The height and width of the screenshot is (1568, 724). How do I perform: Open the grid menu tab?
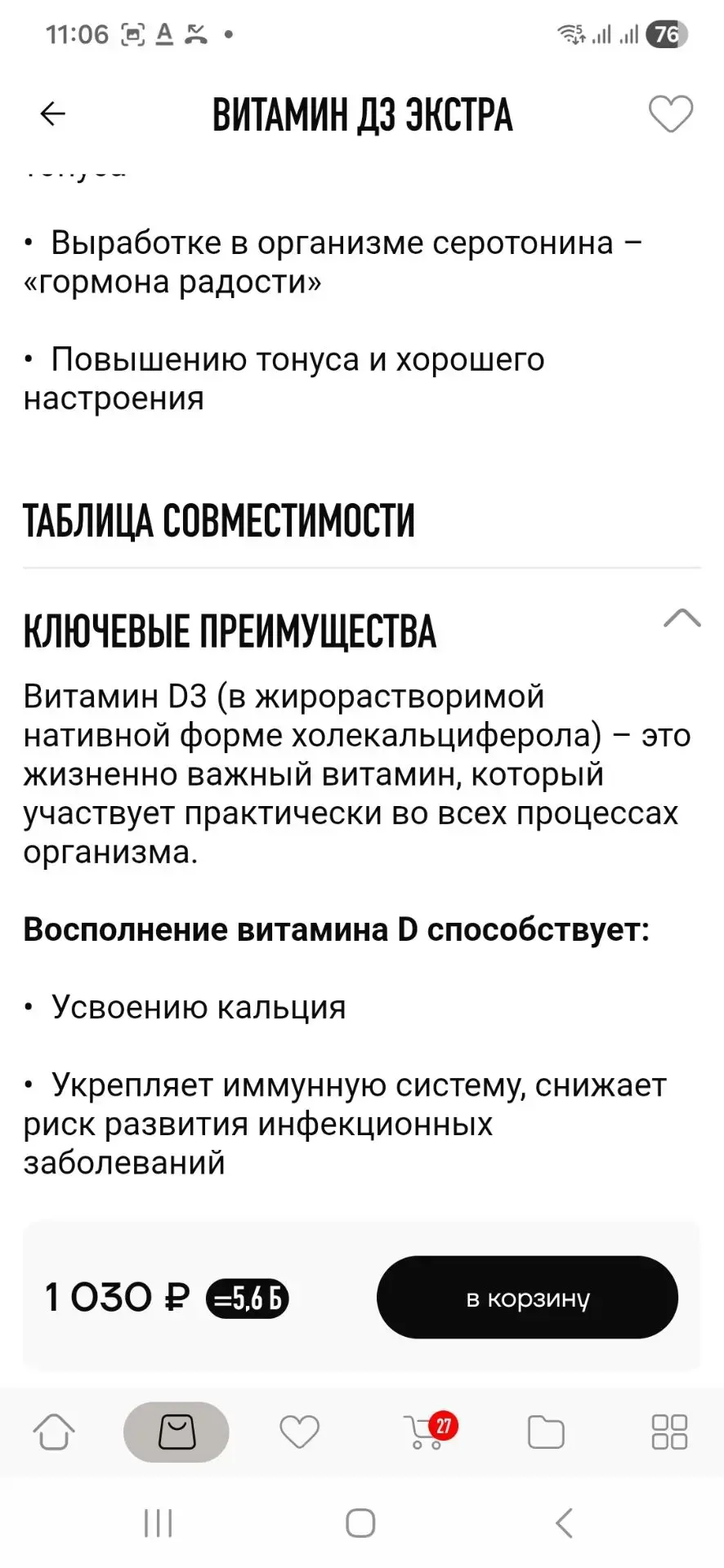click(x=669, y=1432)
